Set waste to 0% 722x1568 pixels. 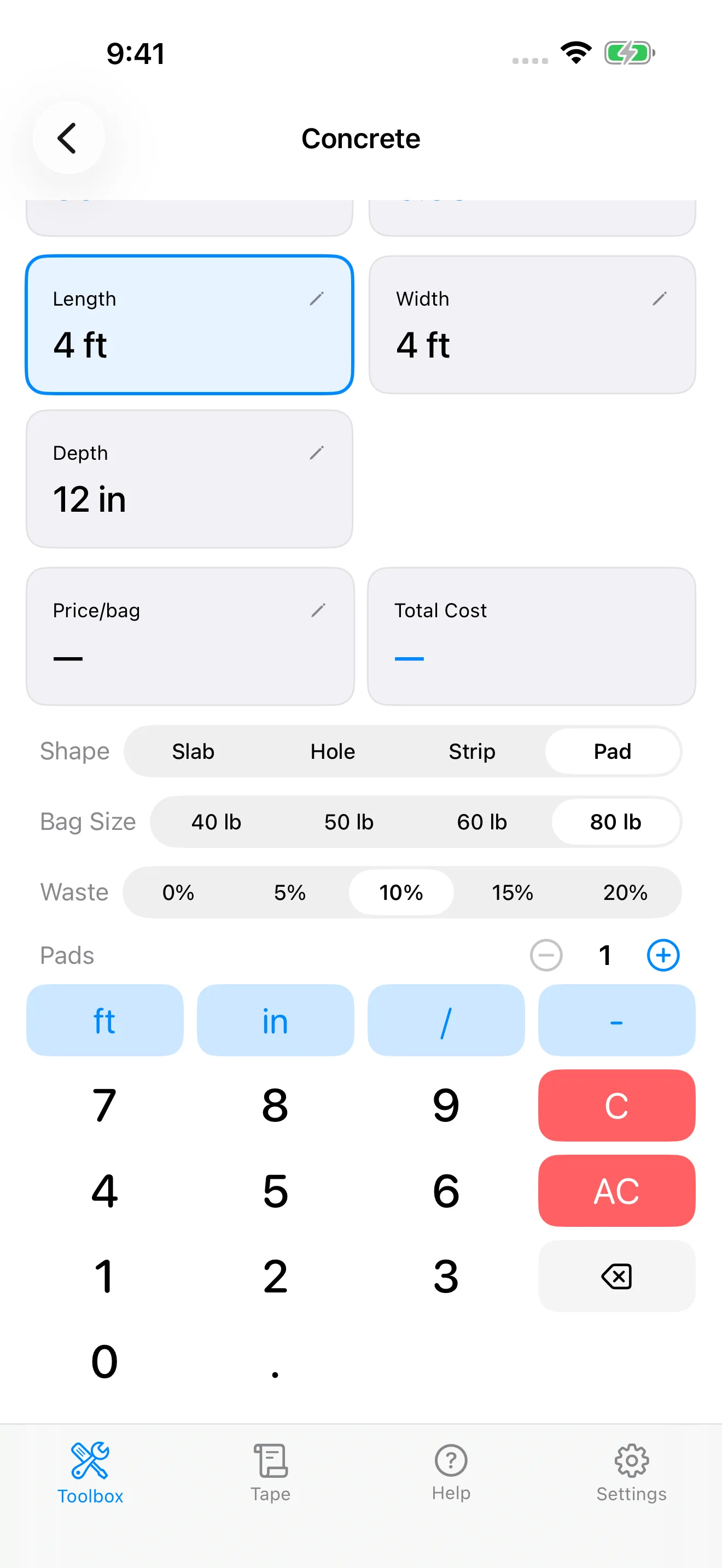178,892
